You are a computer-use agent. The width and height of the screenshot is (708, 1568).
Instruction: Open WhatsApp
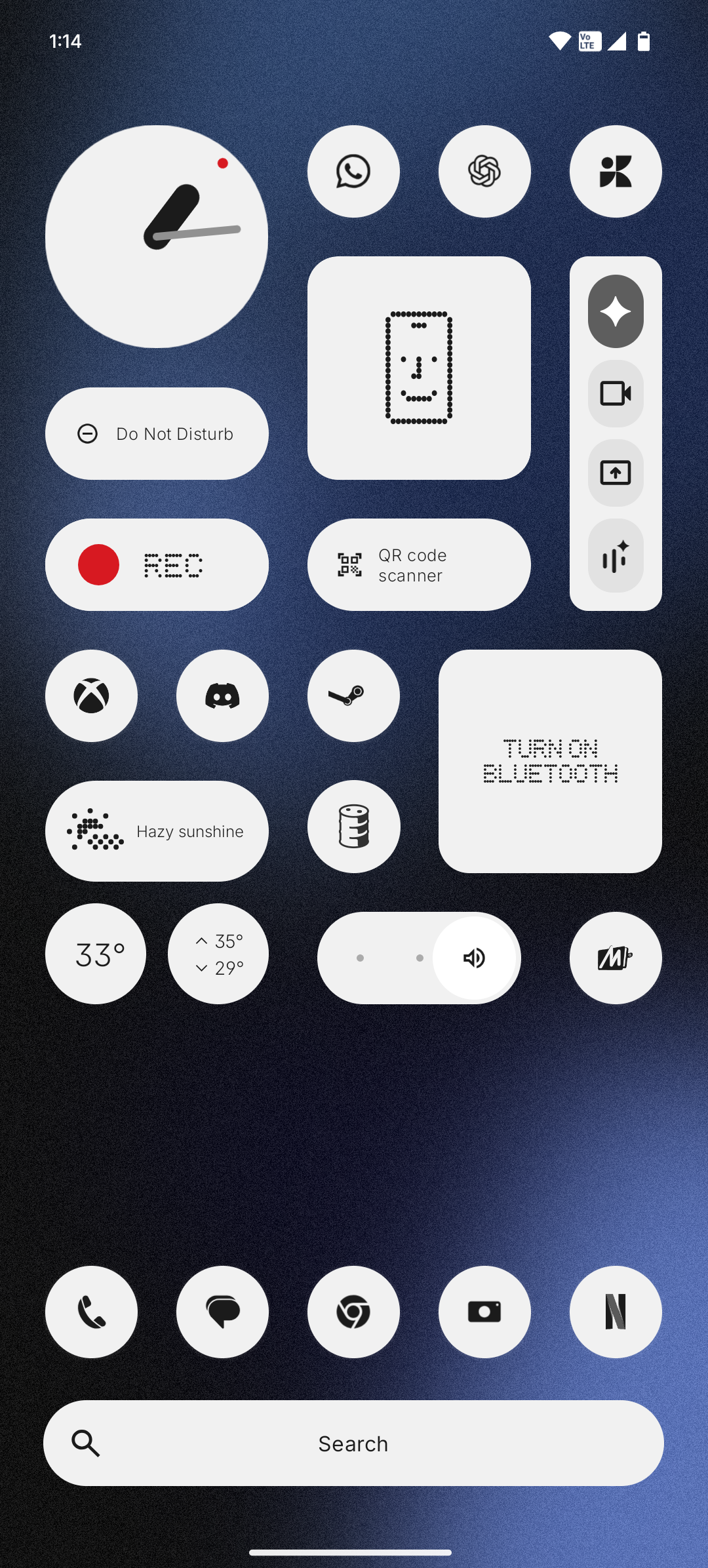[353, 171]
